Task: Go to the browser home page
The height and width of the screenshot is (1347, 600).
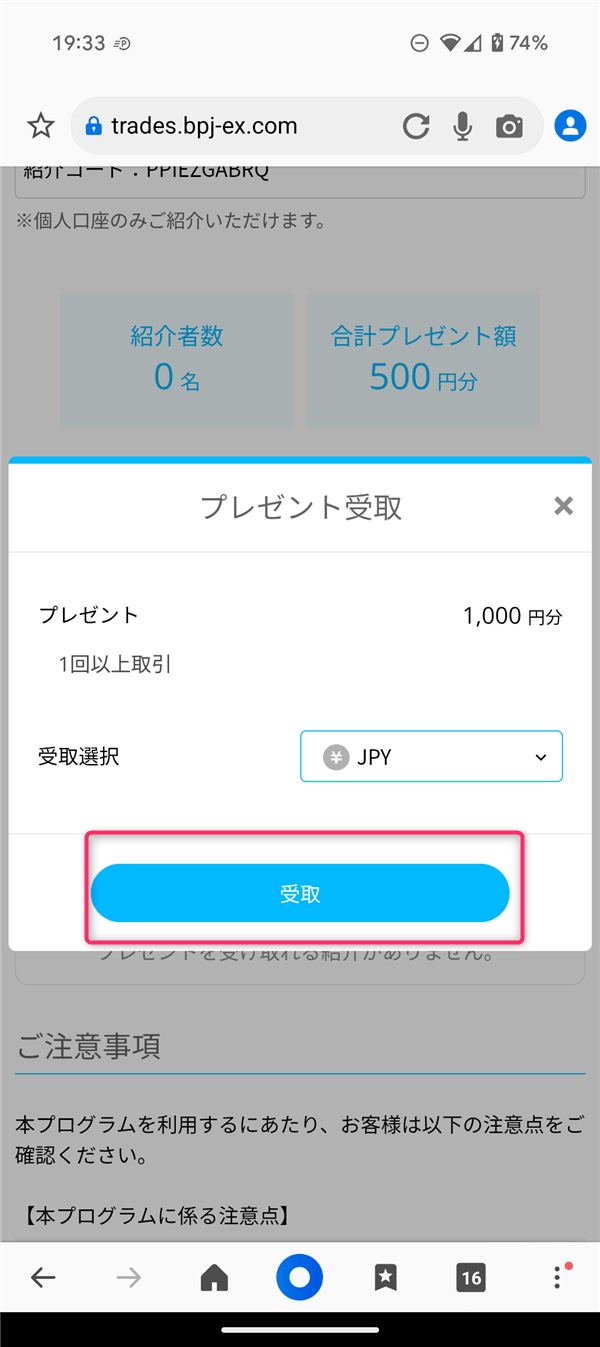Action: [214, 1277]
